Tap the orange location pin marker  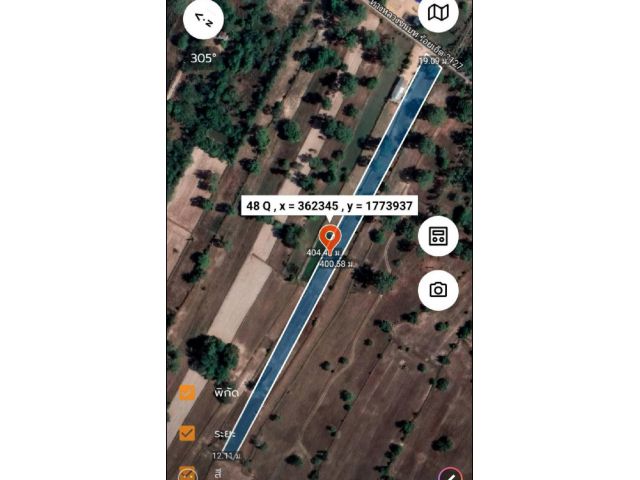click(x=329, y=238)
